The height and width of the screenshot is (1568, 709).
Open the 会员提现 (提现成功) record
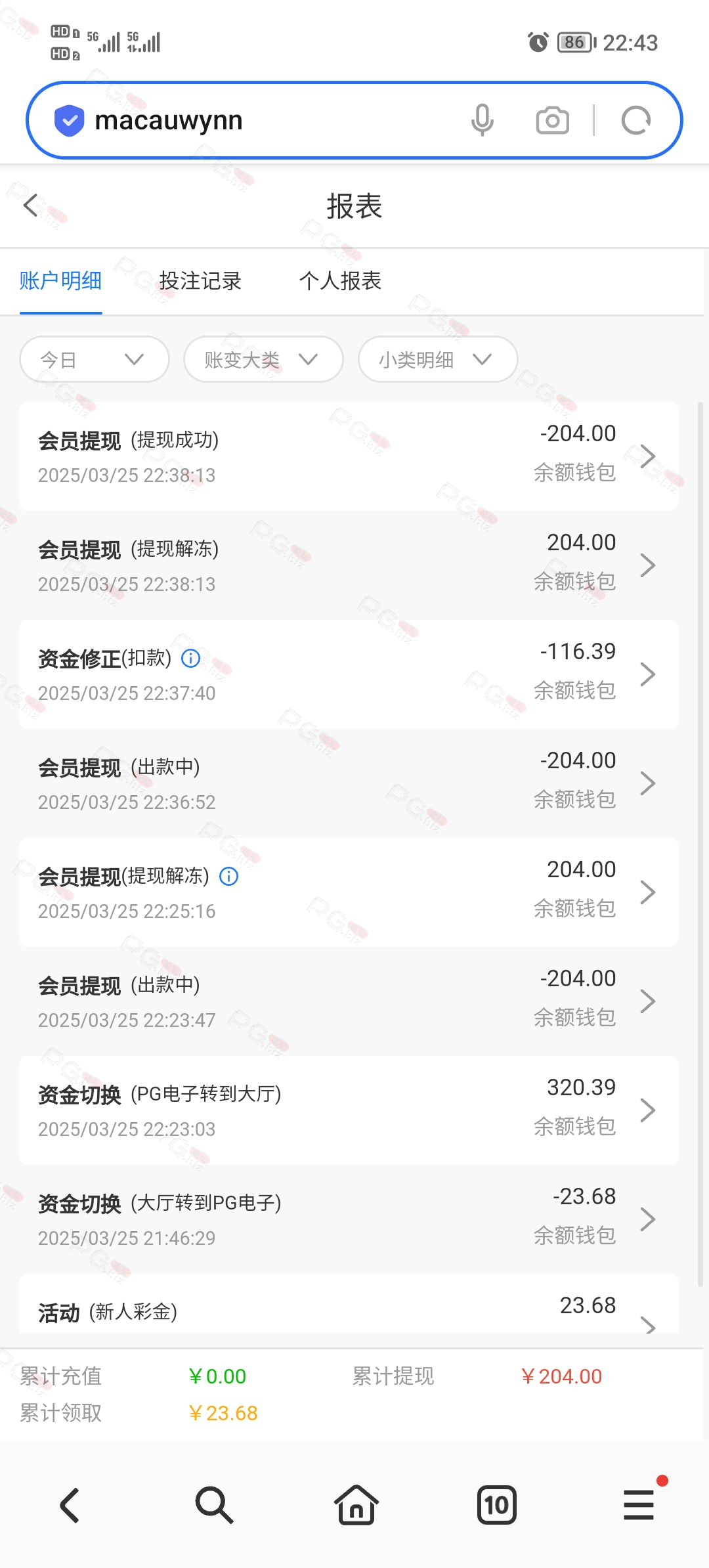pos(349,456)
